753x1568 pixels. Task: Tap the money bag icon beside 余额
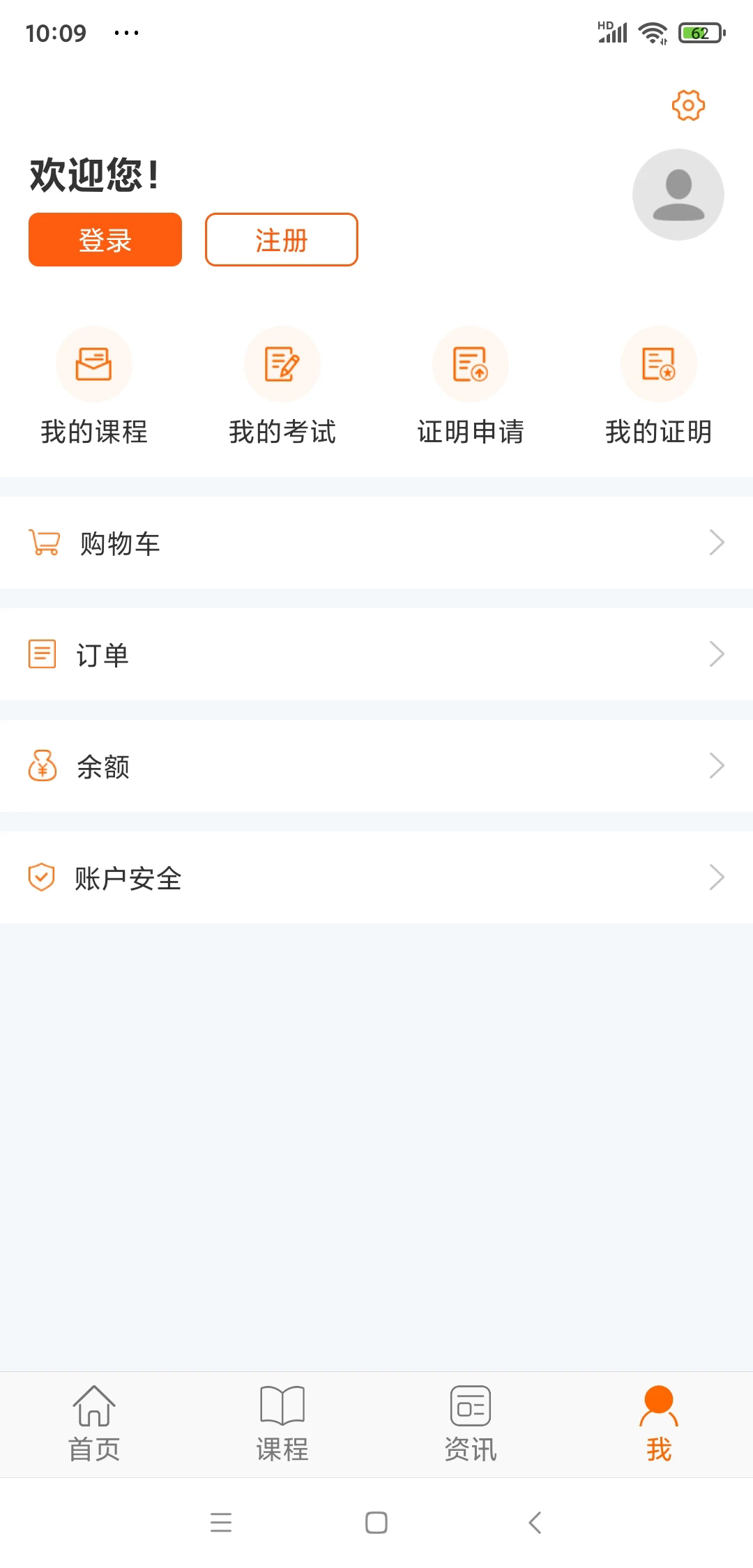43,766
